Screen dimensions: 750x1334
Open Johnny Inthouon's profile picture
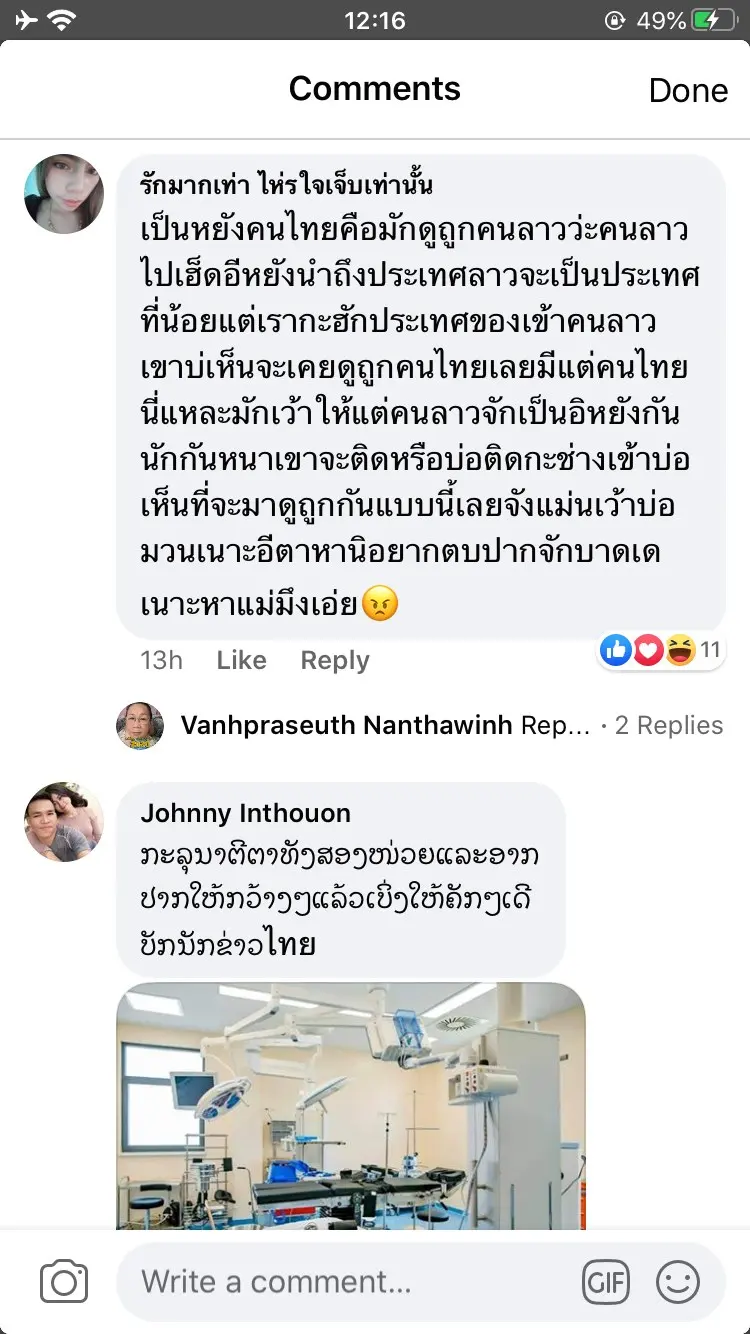[64, 822]
